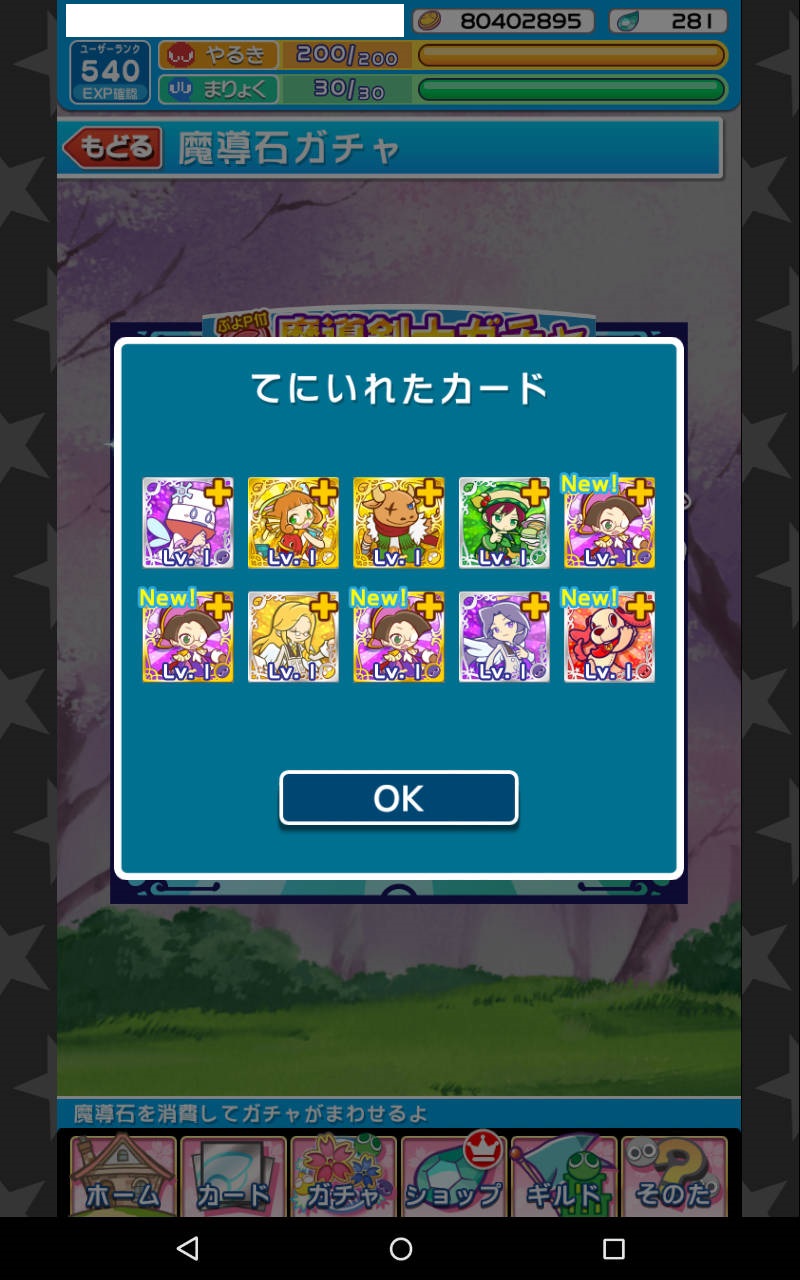Open the ガチャ tab
Viewport: 800px width, 1280px height.
343,1178
